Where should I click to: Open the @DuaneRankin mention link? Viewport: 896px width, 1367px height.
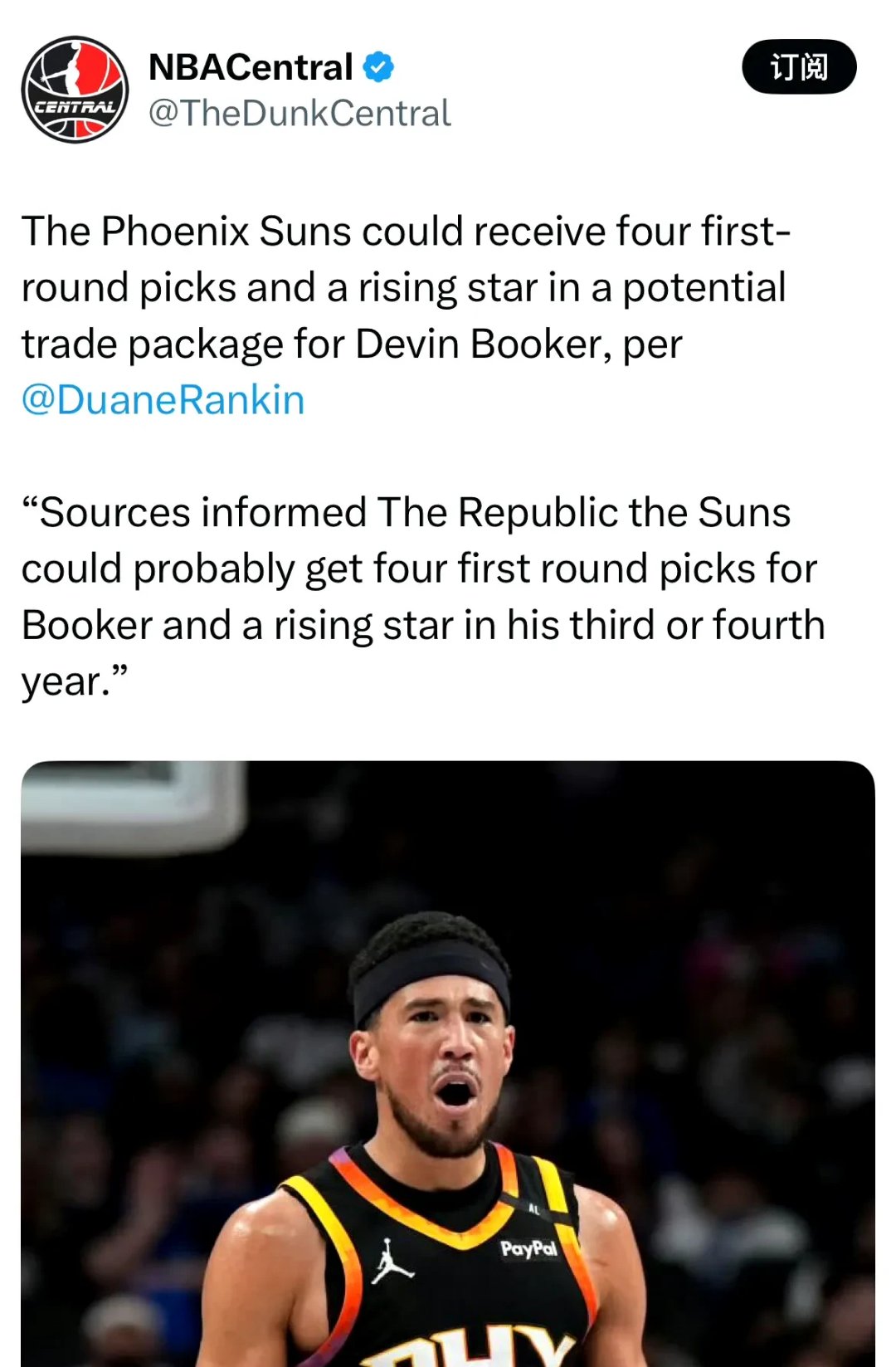click(x=163, y=400)
